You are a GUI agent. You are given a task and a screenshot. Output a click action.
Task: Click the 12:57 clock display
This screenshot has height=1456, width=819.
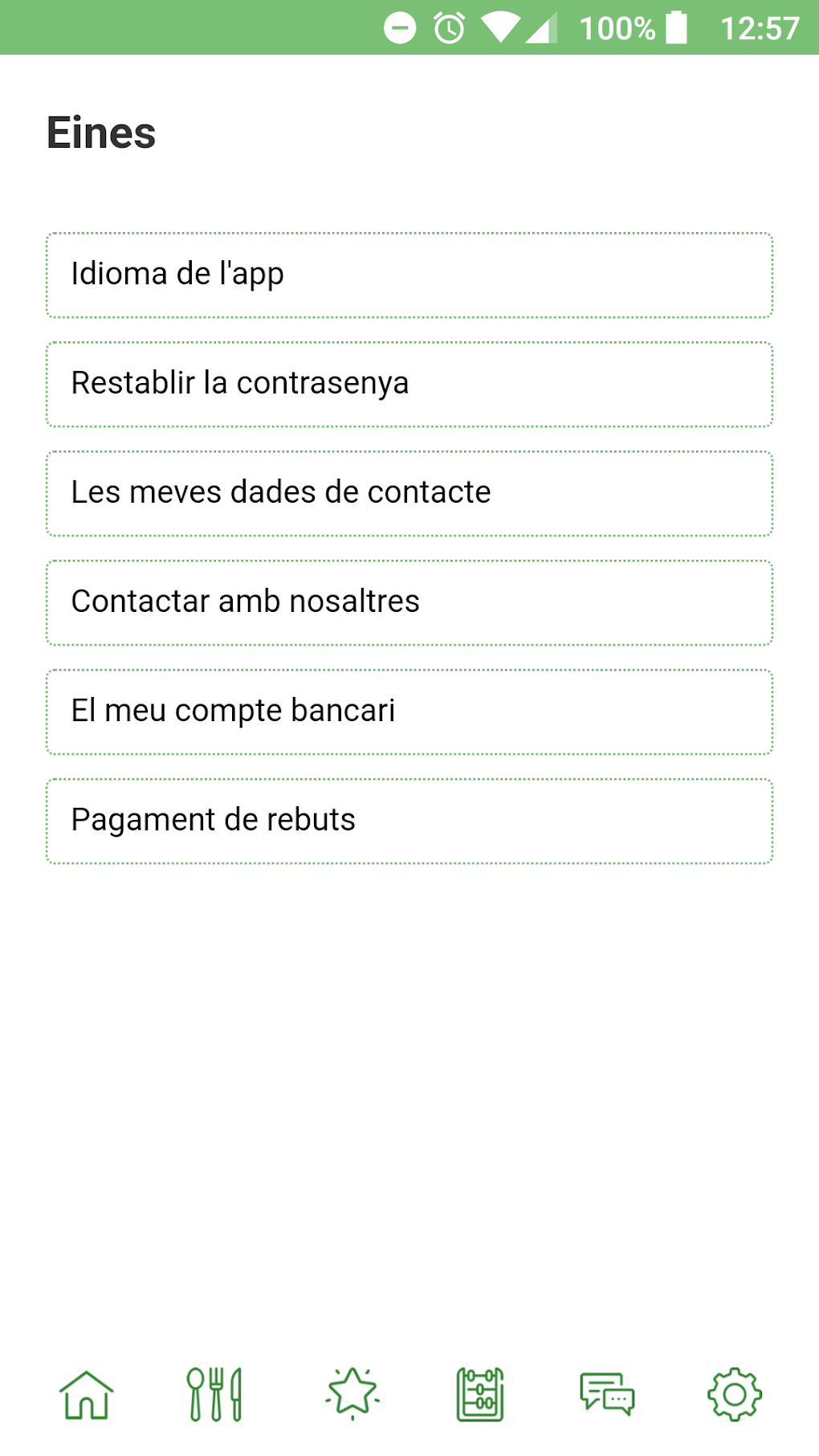(x=763, y=29)
